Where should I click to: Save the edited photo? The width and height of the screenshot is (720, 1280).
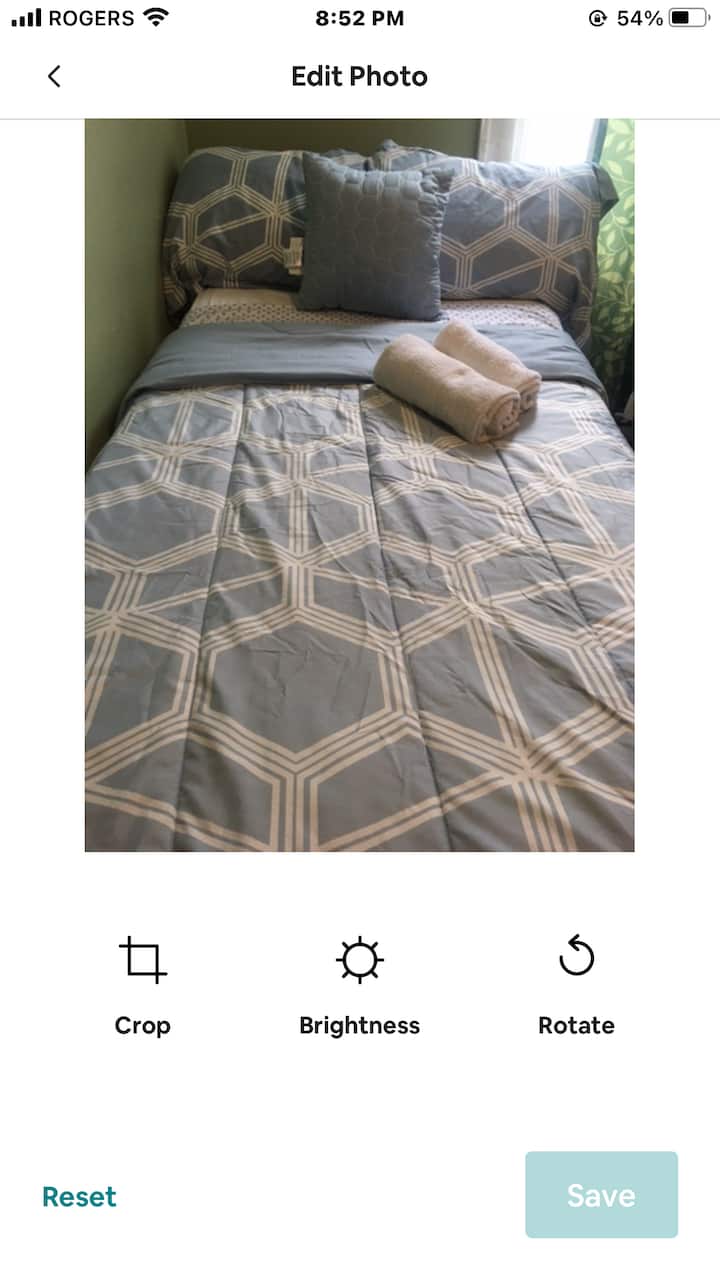click(x=601, y=1195)
